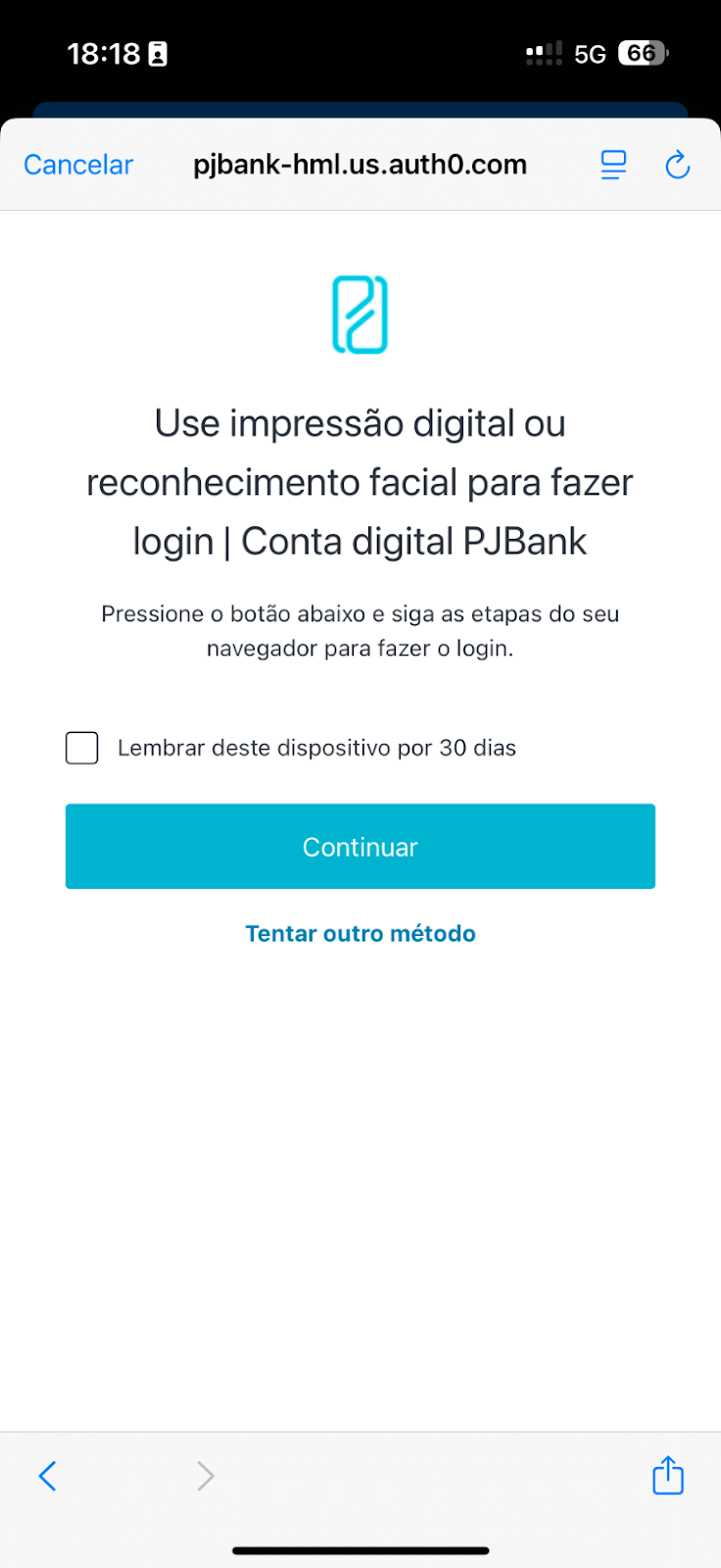Tap the Continuar button
Viewport: 721px width, 1568px height.
click(x=360, y=847)
